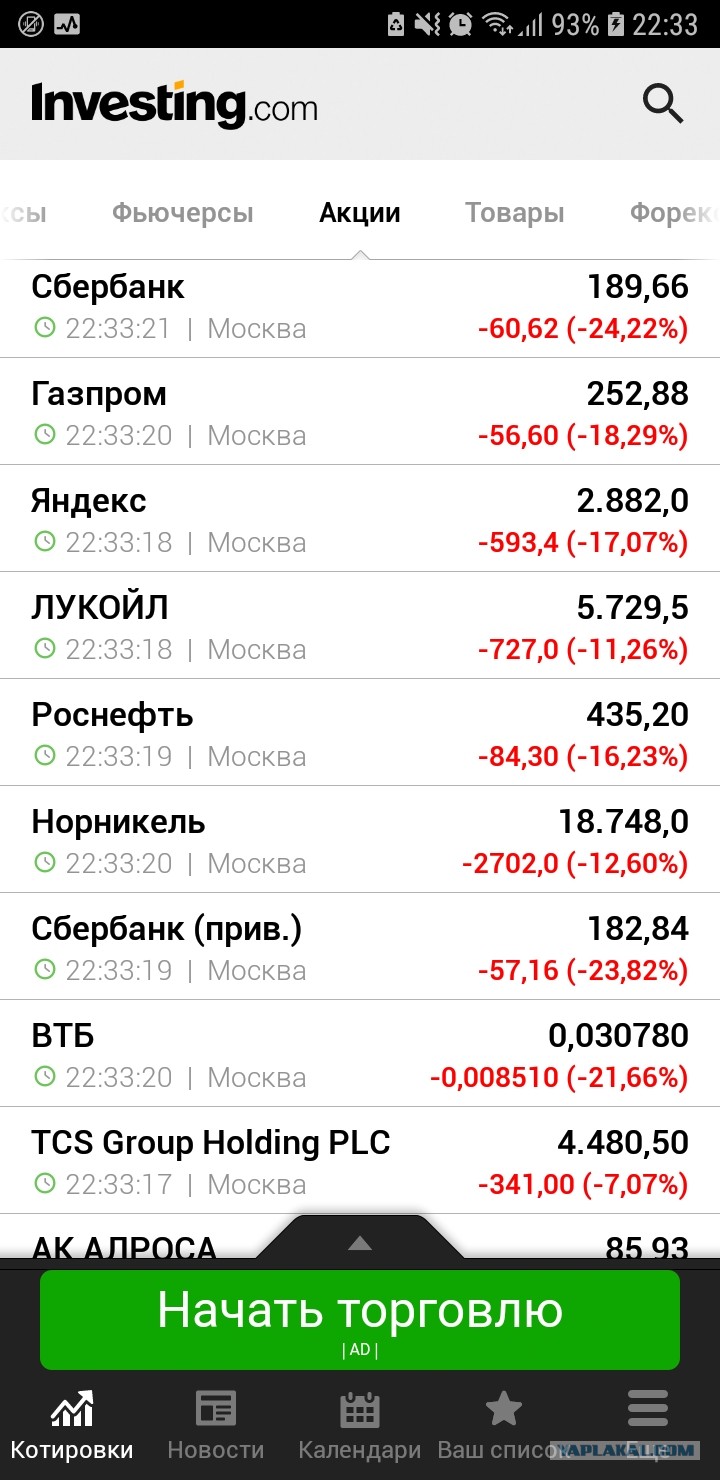Open the ЛУКОЙЛ stock row
Viewport: 720px width, 1480px height.
(360, 625)
